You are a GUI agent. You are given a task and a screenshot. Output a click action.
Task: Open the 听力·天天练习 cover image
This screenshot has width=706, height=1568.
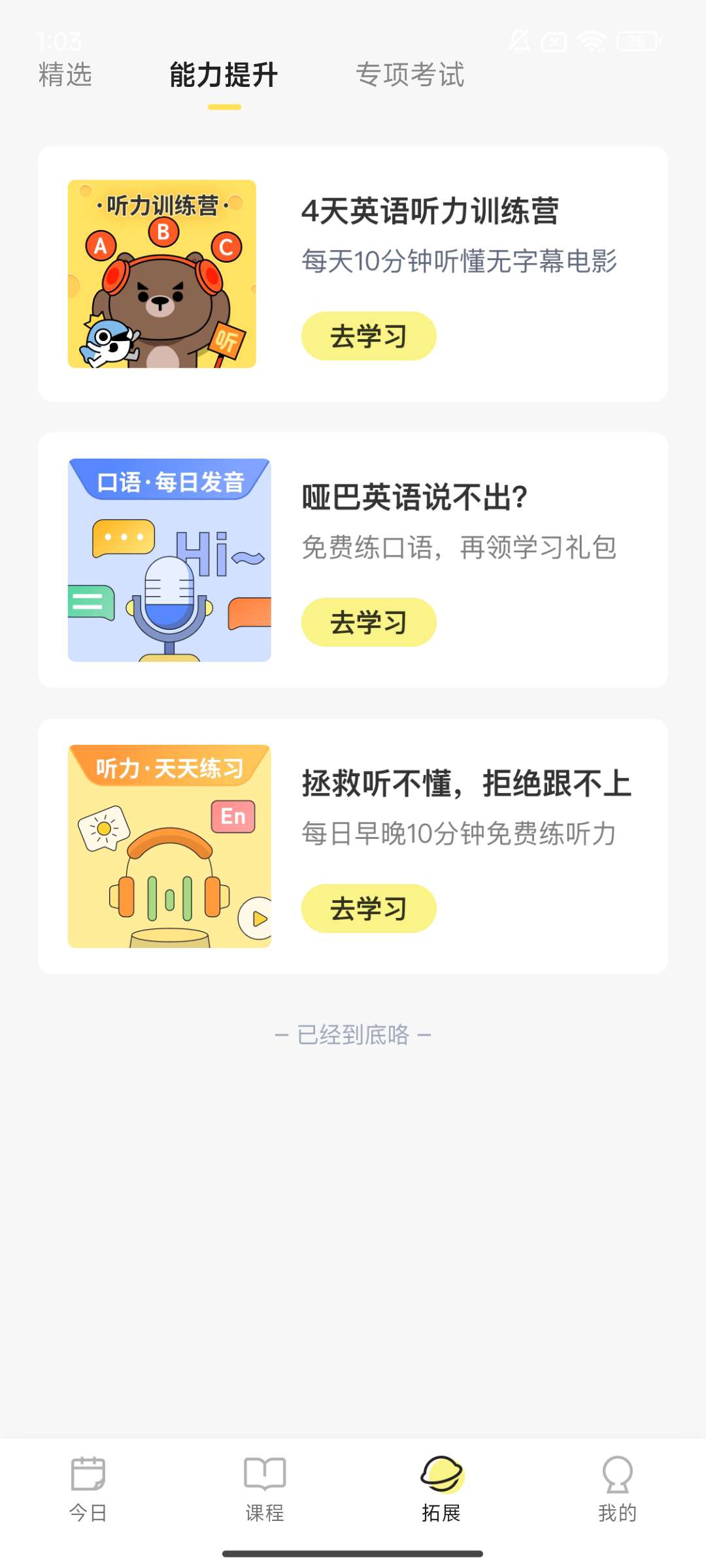point(169,846)
